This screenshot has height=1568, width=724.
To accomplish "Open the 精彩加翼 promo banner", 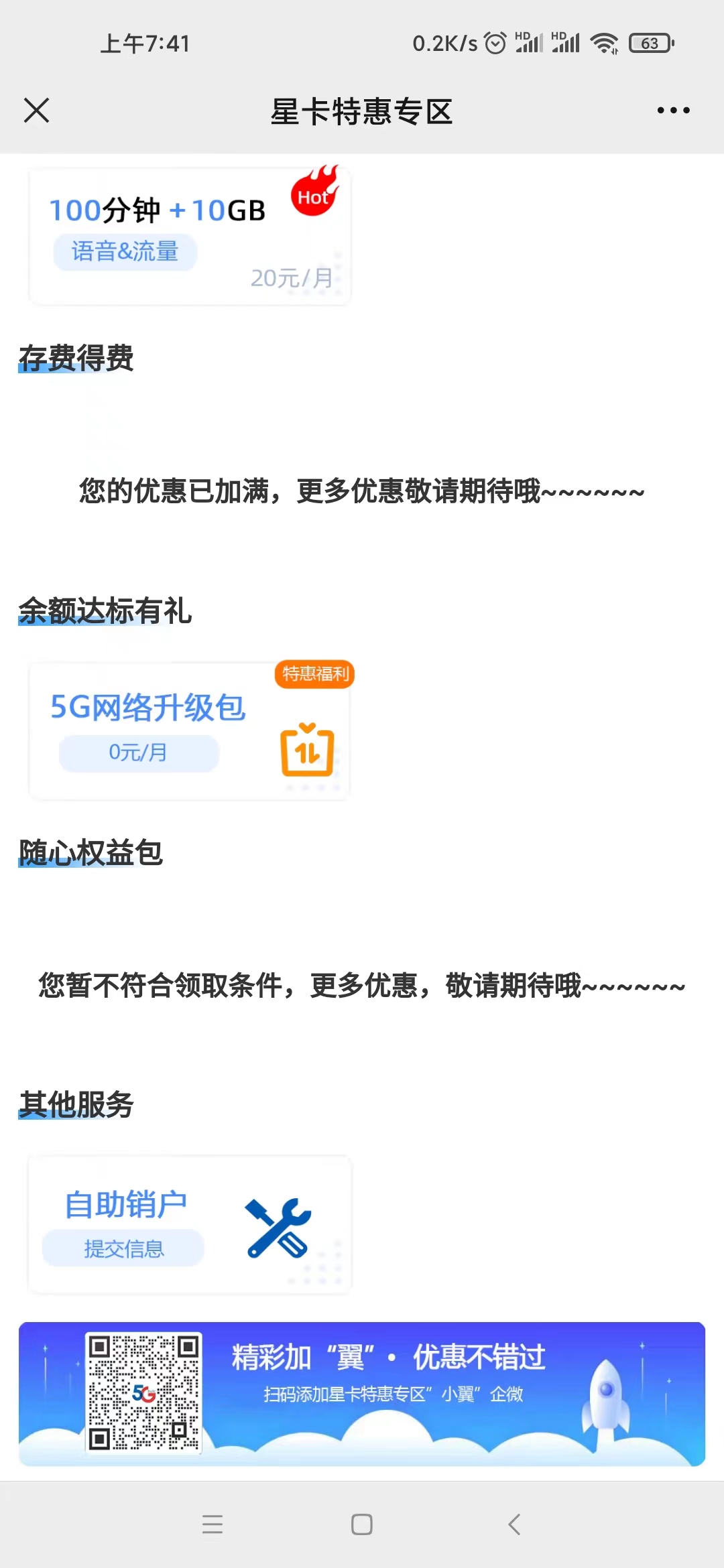I will point(362,1394).
